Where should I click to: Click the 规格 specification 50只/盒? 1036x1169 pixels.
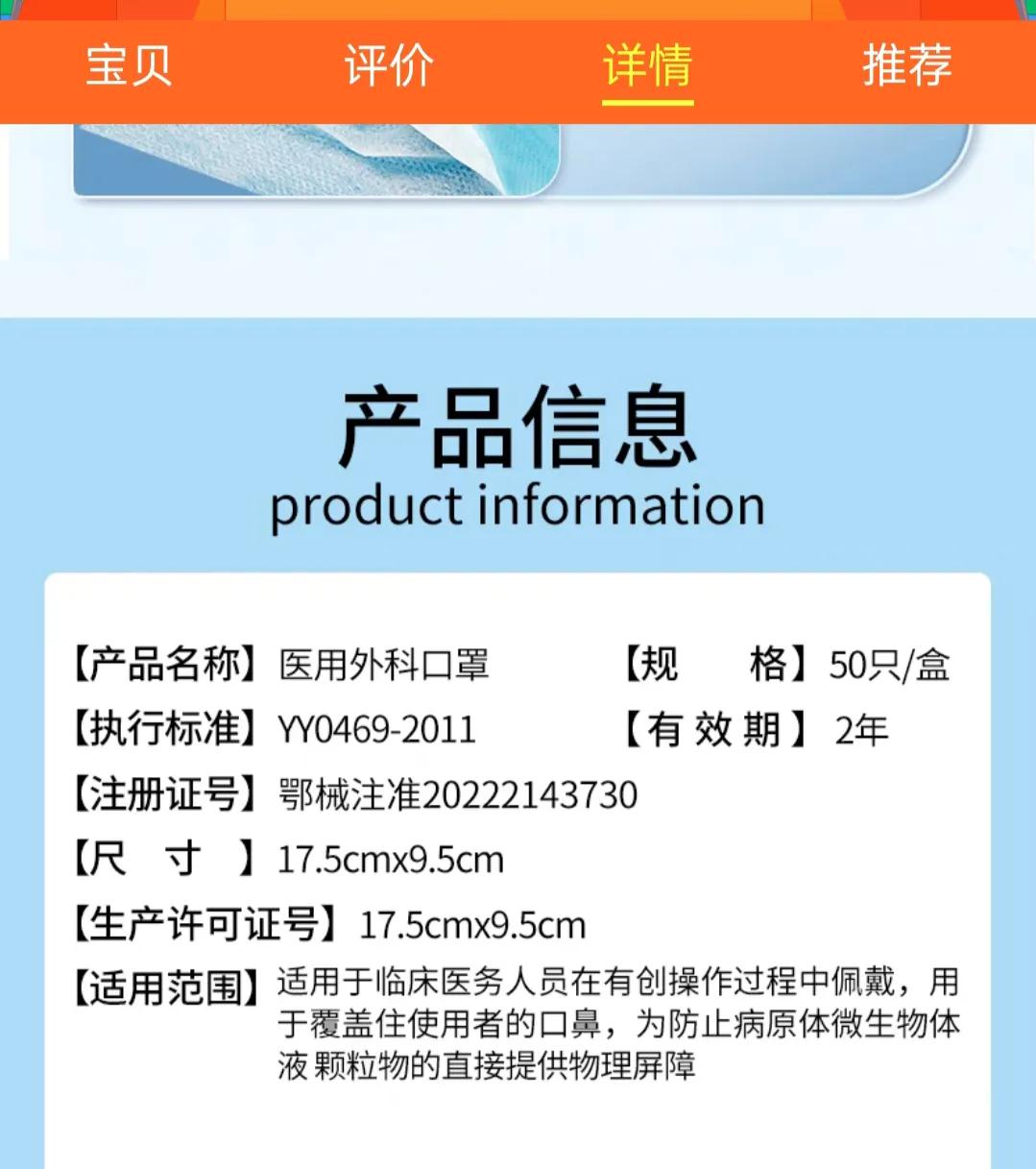pyautogui.click(x=885, y=663)
